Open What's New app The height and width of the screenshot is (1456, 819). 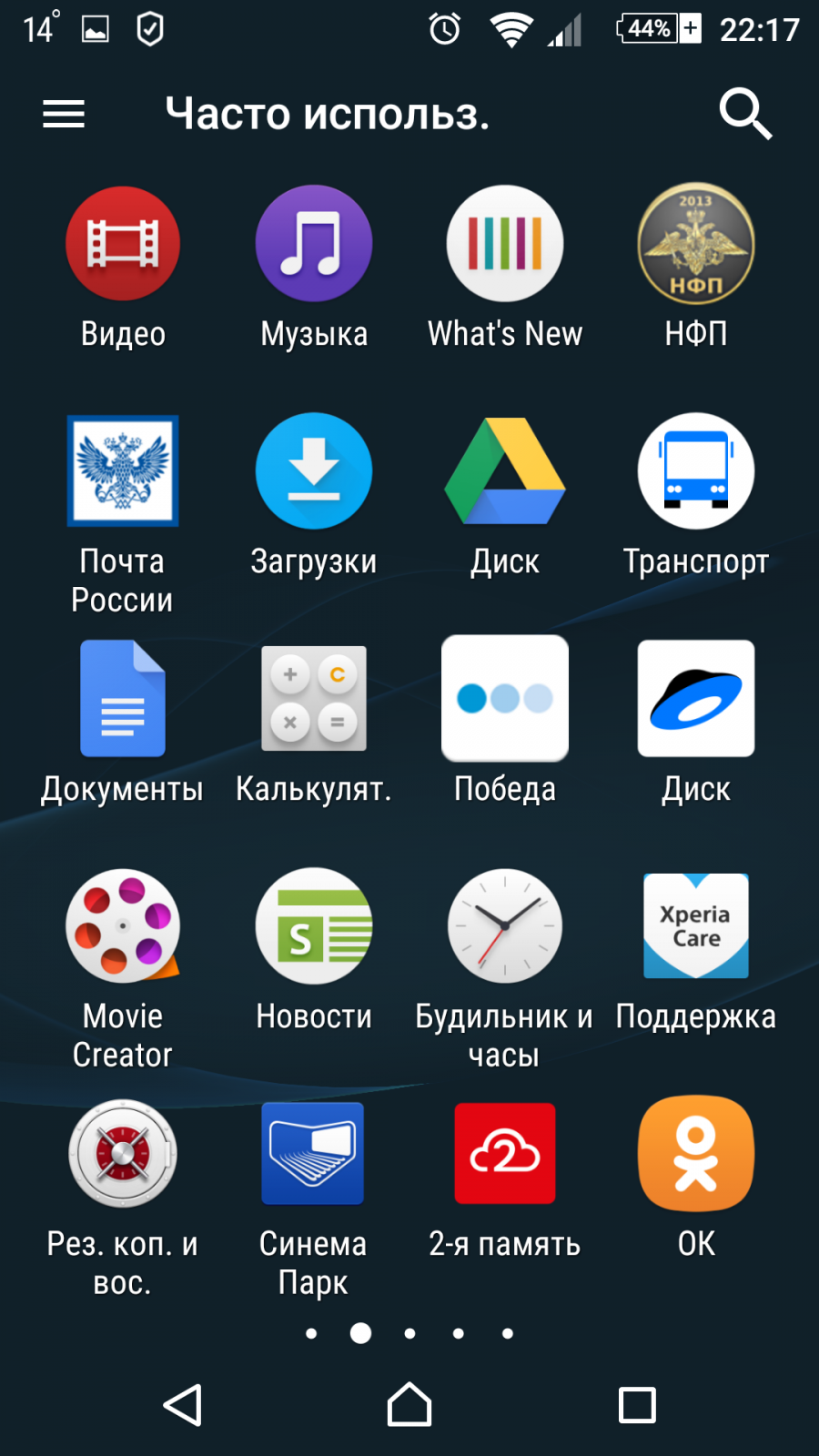click(505, 244)
